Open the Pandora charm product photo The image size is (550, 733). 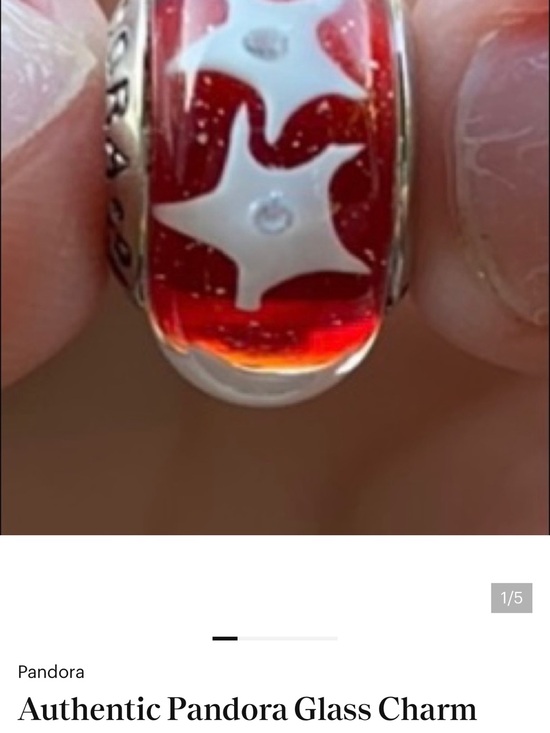275,267
